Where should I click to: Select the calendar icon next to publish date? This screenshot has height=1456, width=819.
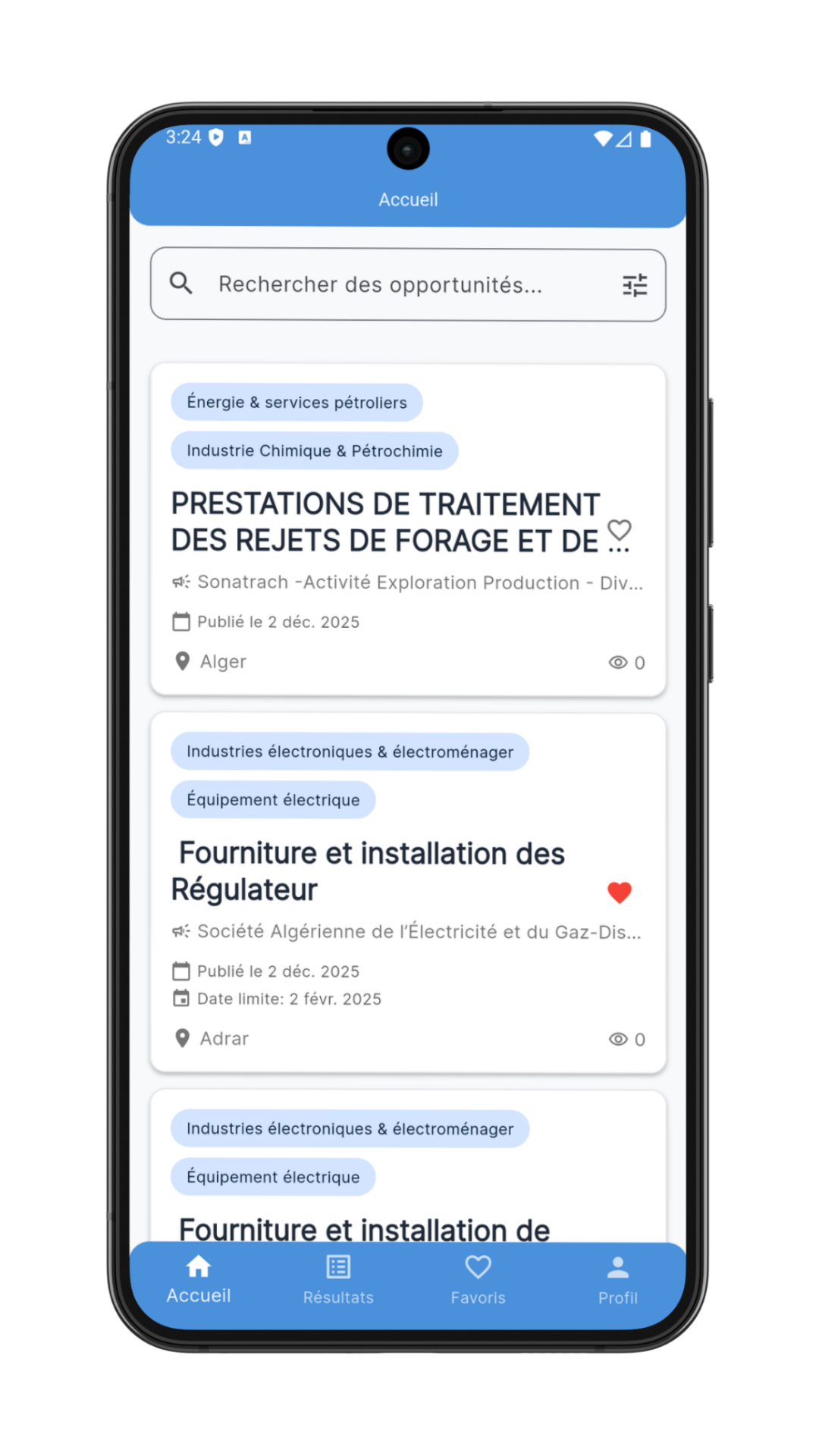pyautogui.click(x=180, y=621)
